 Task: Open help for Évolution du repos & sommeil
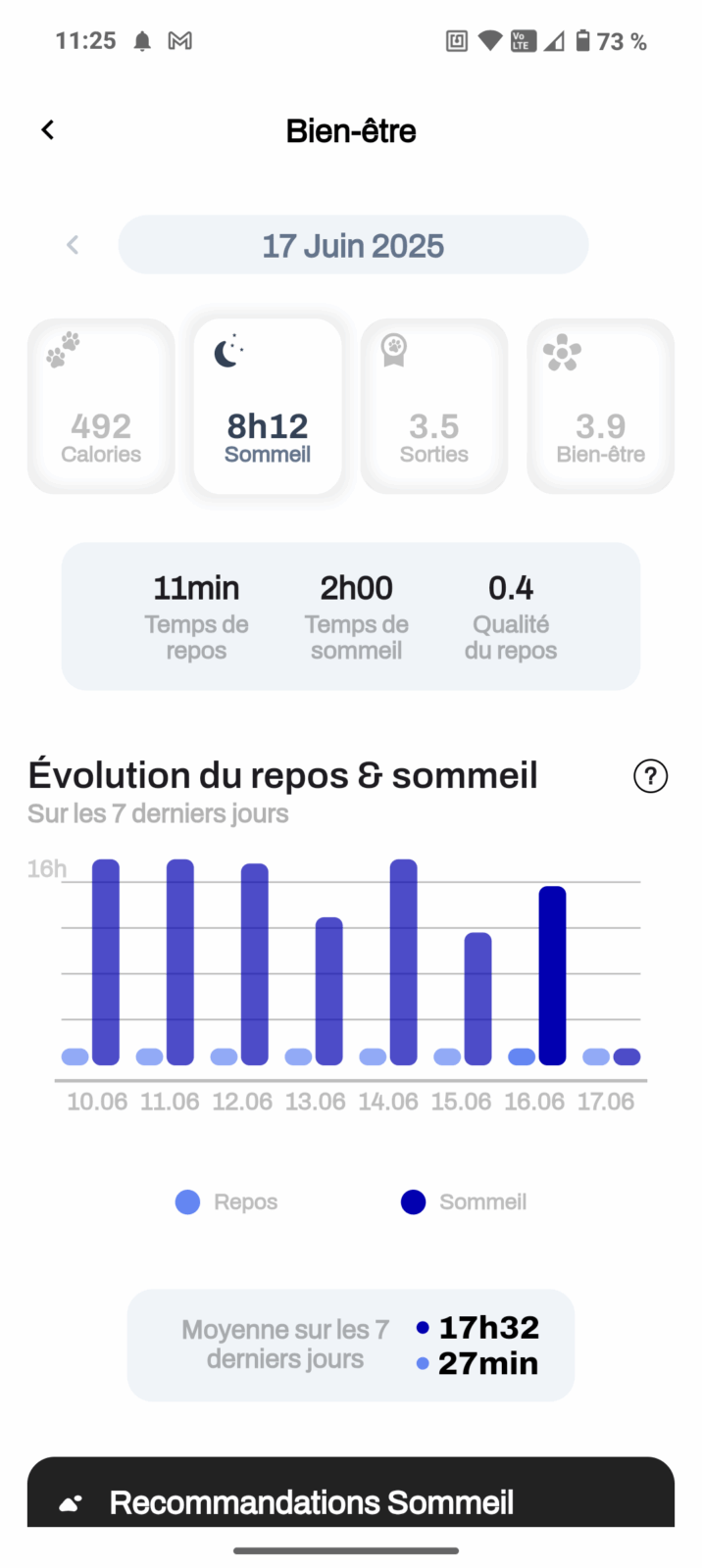[651, 776]
